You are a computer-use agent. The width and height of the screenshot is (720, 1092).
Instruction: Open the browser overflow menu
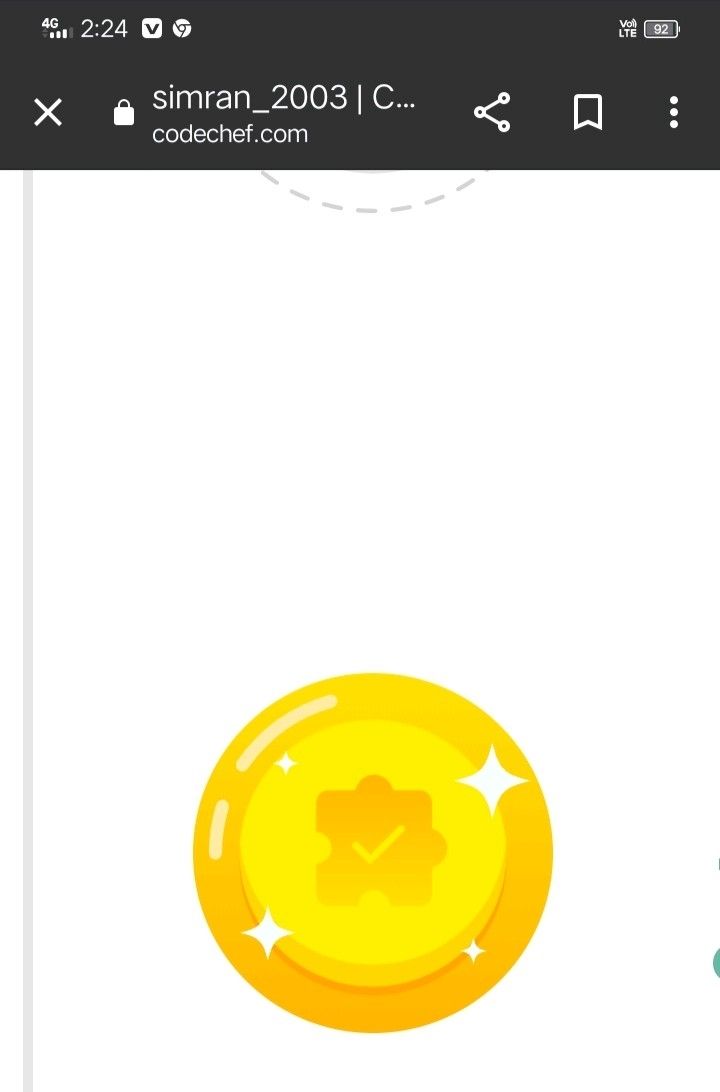coord(674,113)
